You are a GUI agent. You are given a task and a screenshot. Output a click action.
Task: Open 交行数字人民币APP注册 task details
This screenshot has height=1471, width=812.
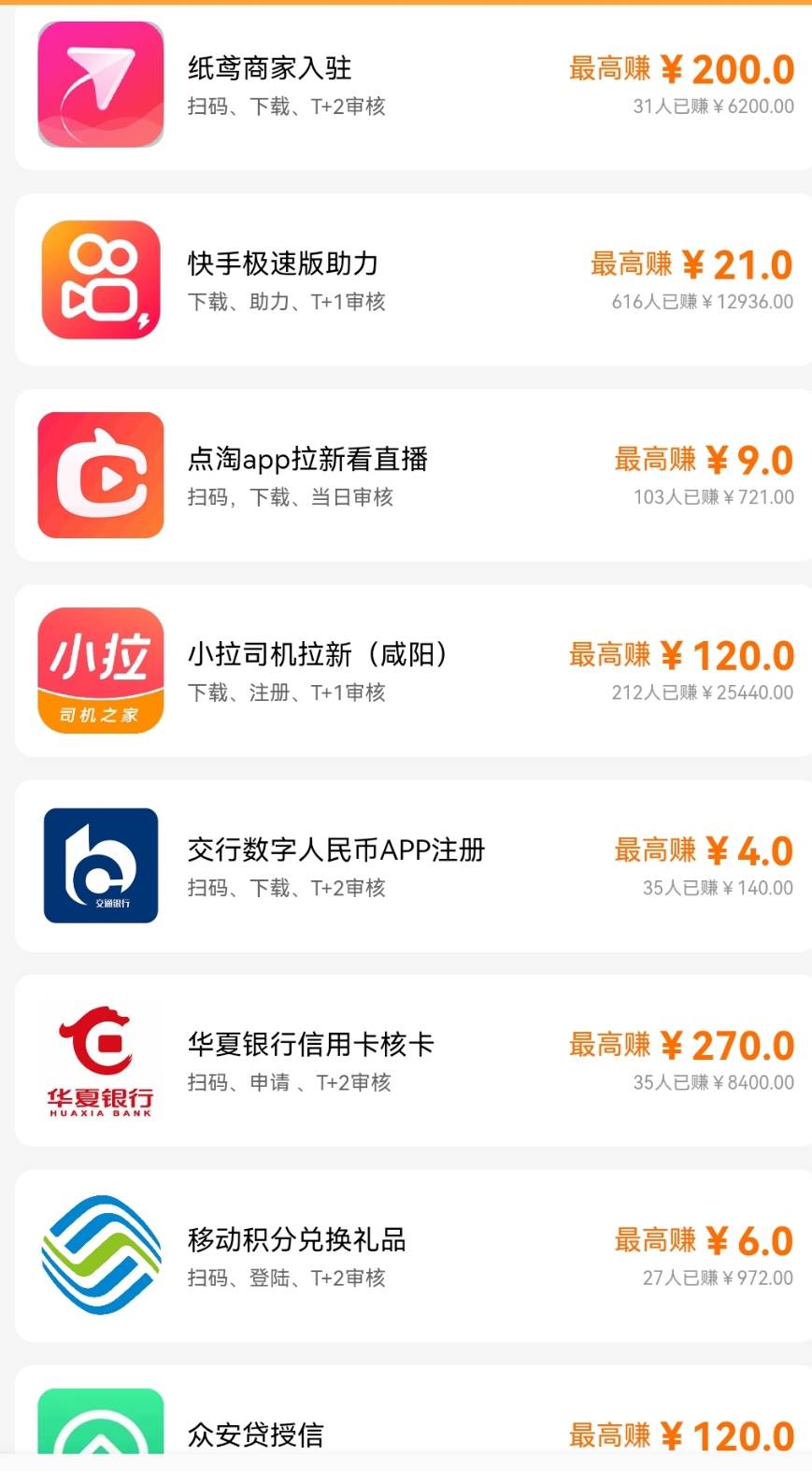[x=411, y=866]
